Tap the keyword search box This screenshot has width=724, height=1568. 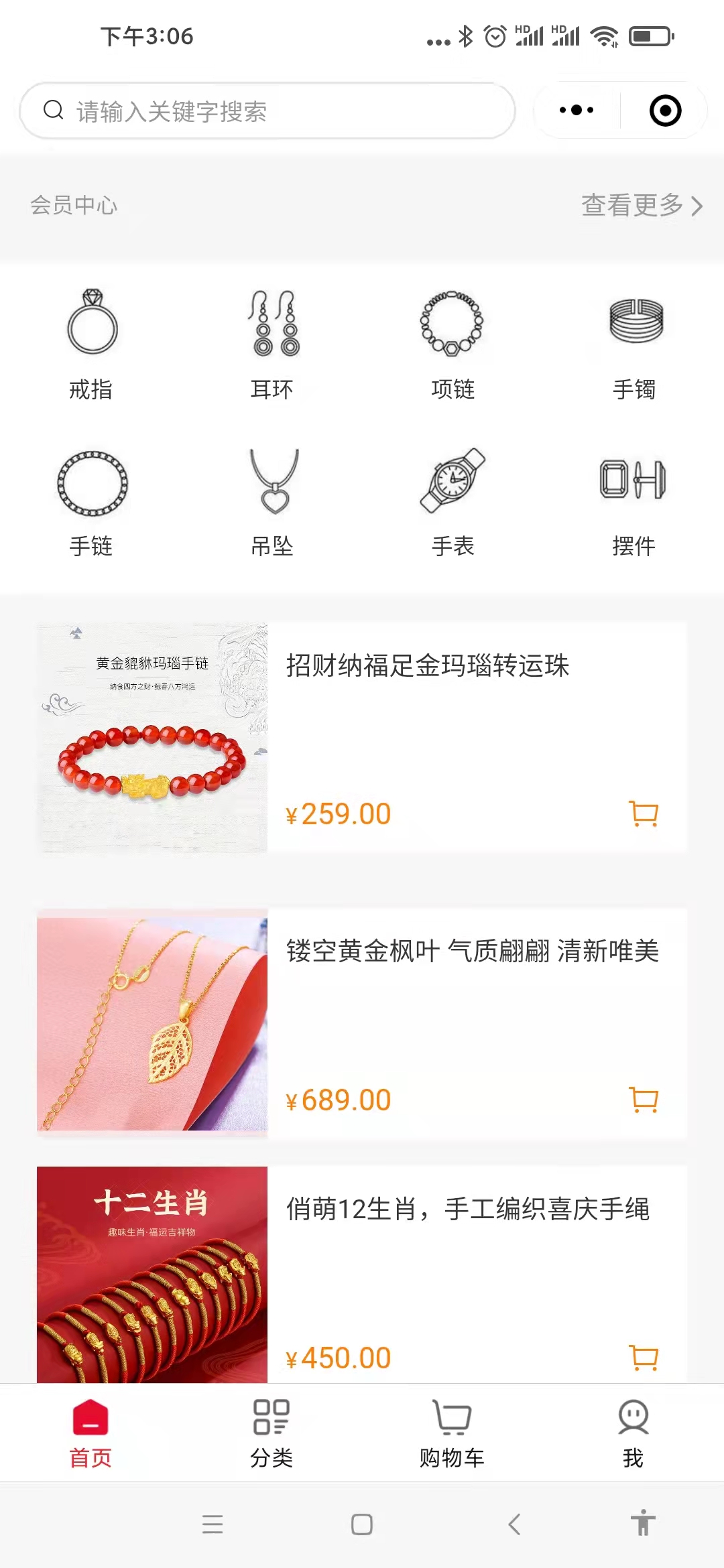pyautogui.click(x=267, y=111)
